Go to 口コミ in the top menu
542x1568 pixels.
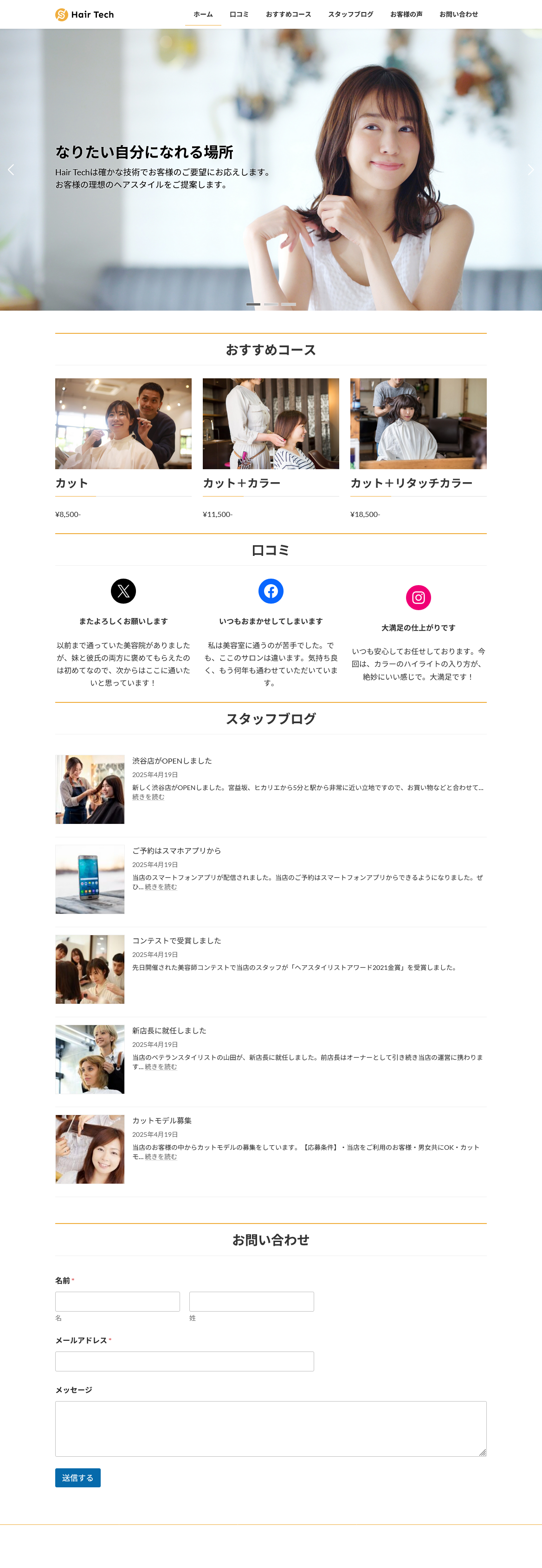click(x=239, y=14)
